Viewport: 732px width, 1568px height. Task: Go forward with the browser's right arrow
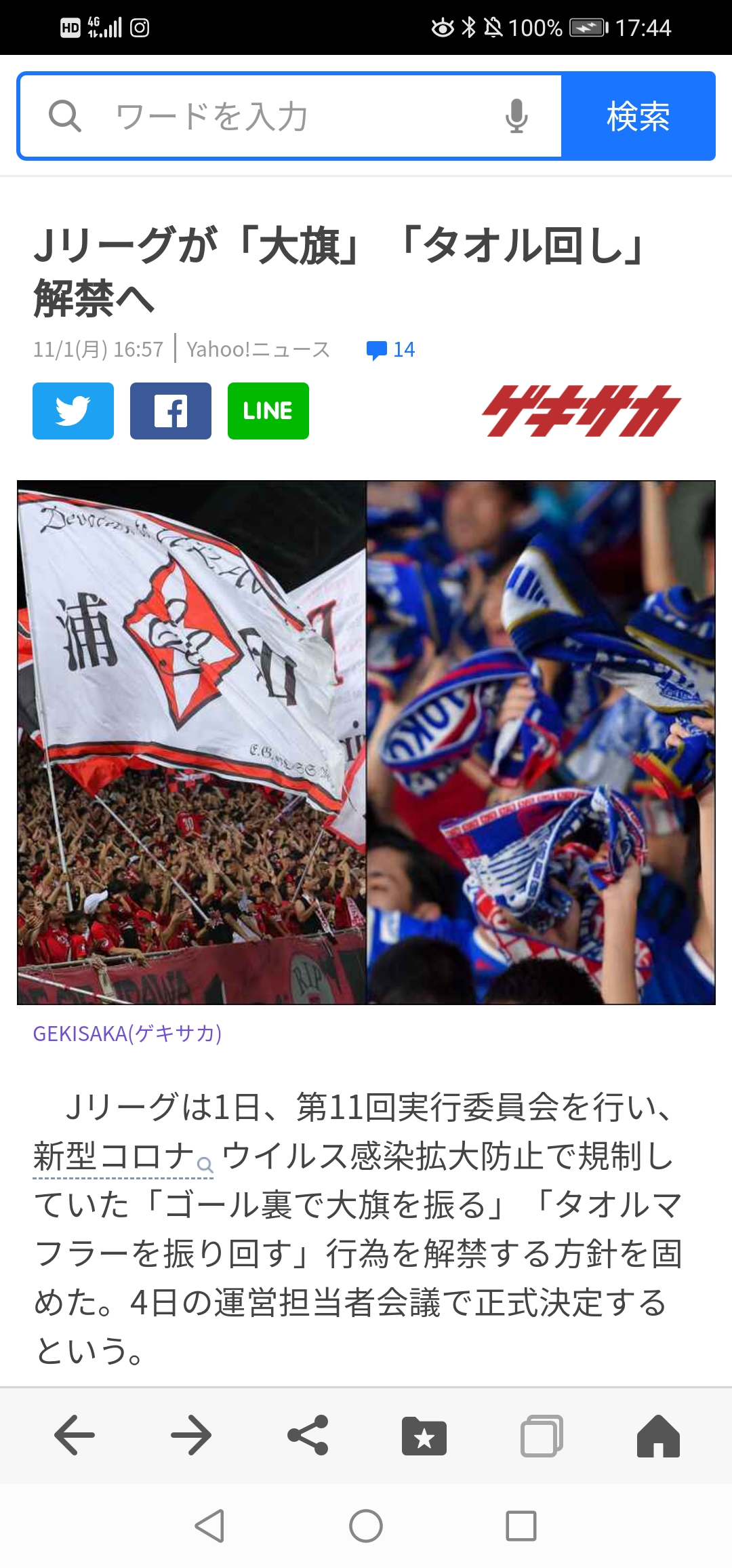click(191, 1435)
